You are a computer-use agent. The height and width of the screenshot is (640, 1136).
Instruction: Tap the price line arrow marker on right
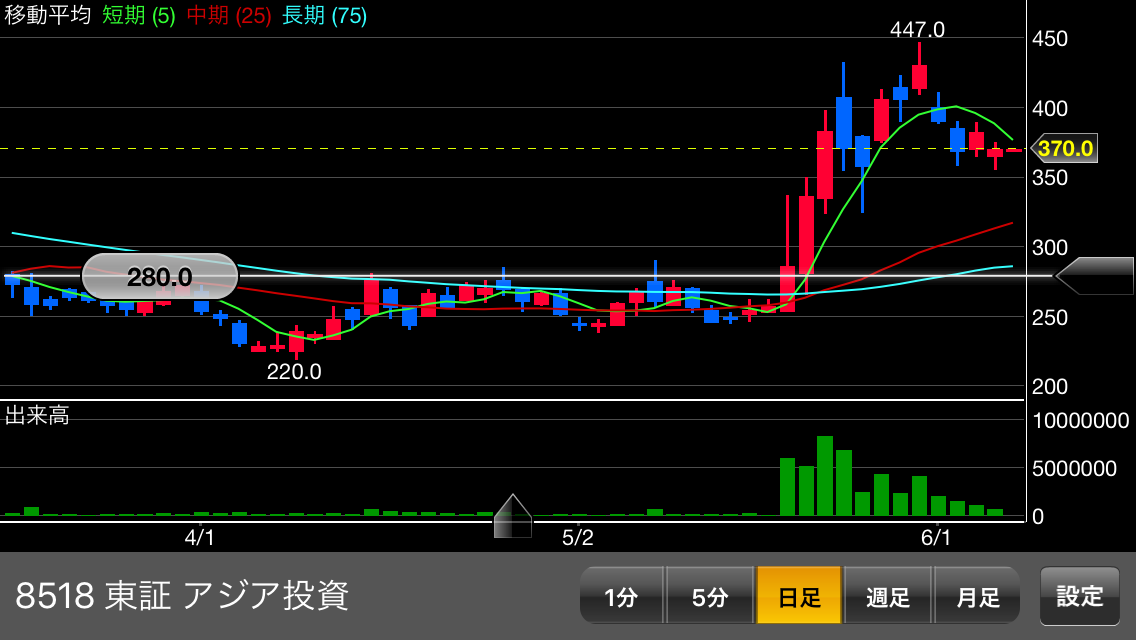click(1095, 276)
